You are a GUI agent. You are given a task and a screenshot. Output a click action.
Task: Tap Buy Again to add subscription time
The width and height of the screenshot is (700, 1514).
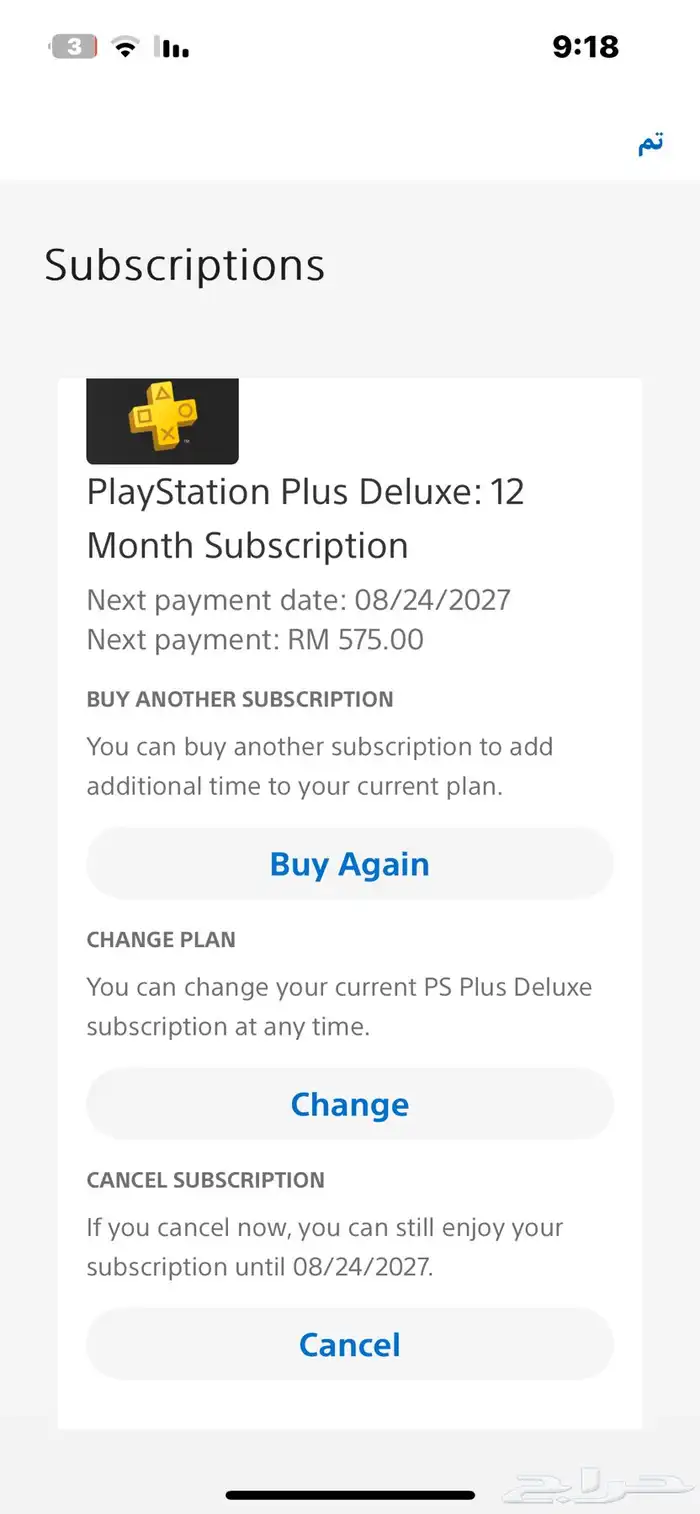click(x=349, y=864)
